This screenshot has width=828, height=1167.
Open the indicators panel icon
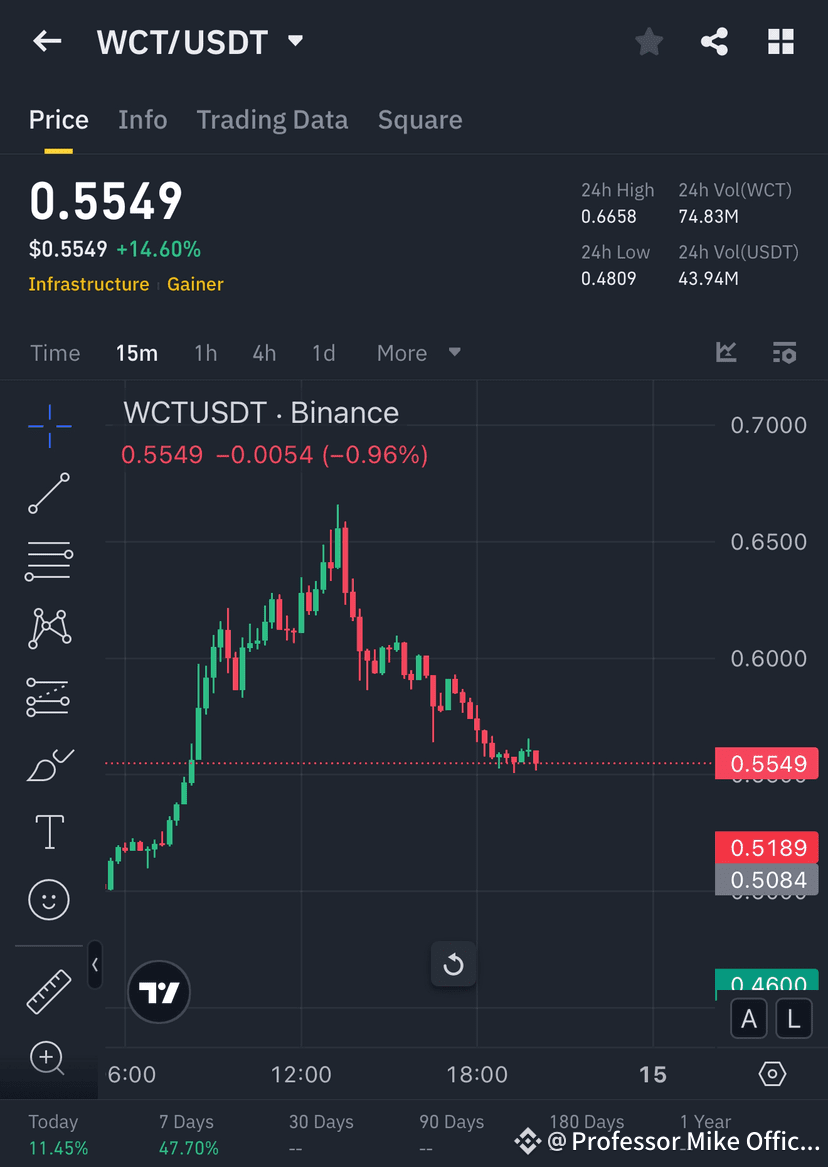[x=785, y=352]
